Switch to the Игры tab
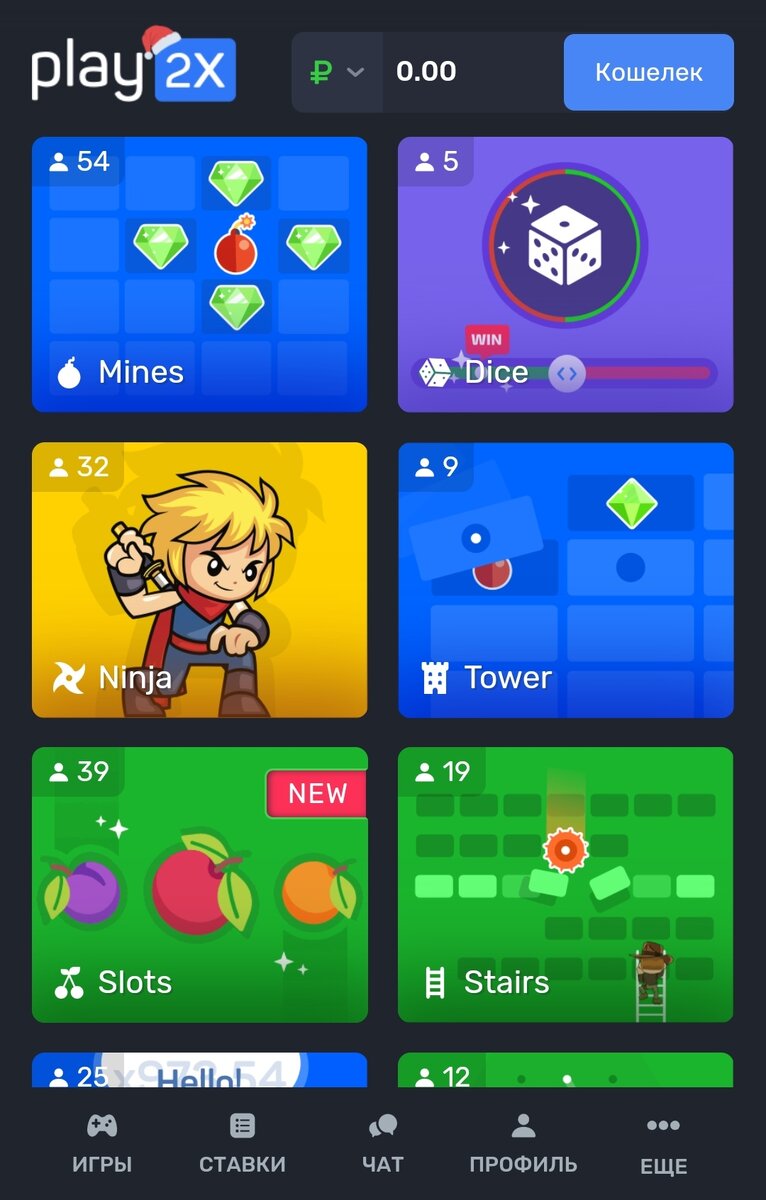This screenshot has width=766, height=1200. pyautogui.click(x=102, y=1144)
